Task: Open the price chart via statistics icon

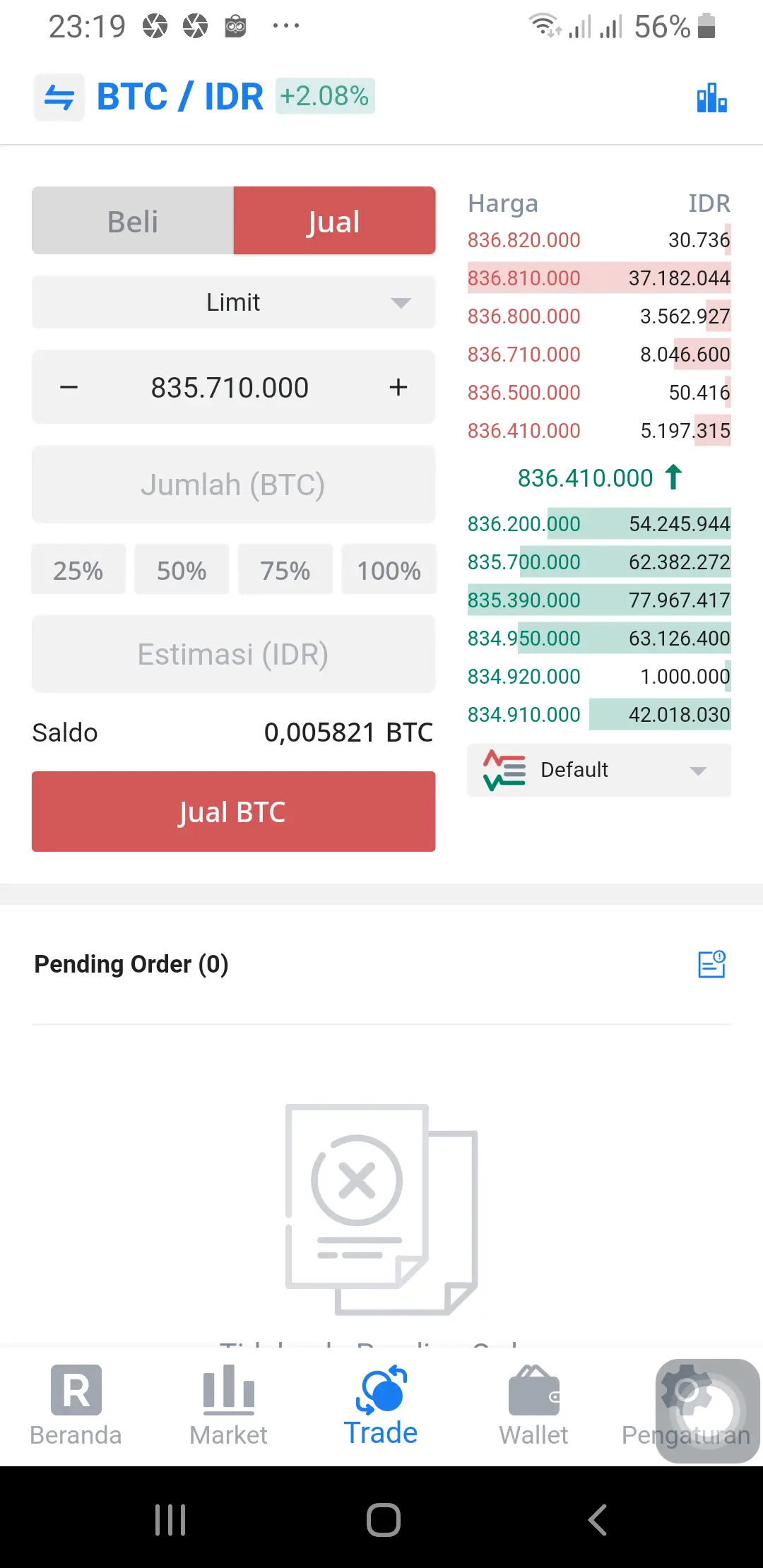Action: tap(711, 98)
